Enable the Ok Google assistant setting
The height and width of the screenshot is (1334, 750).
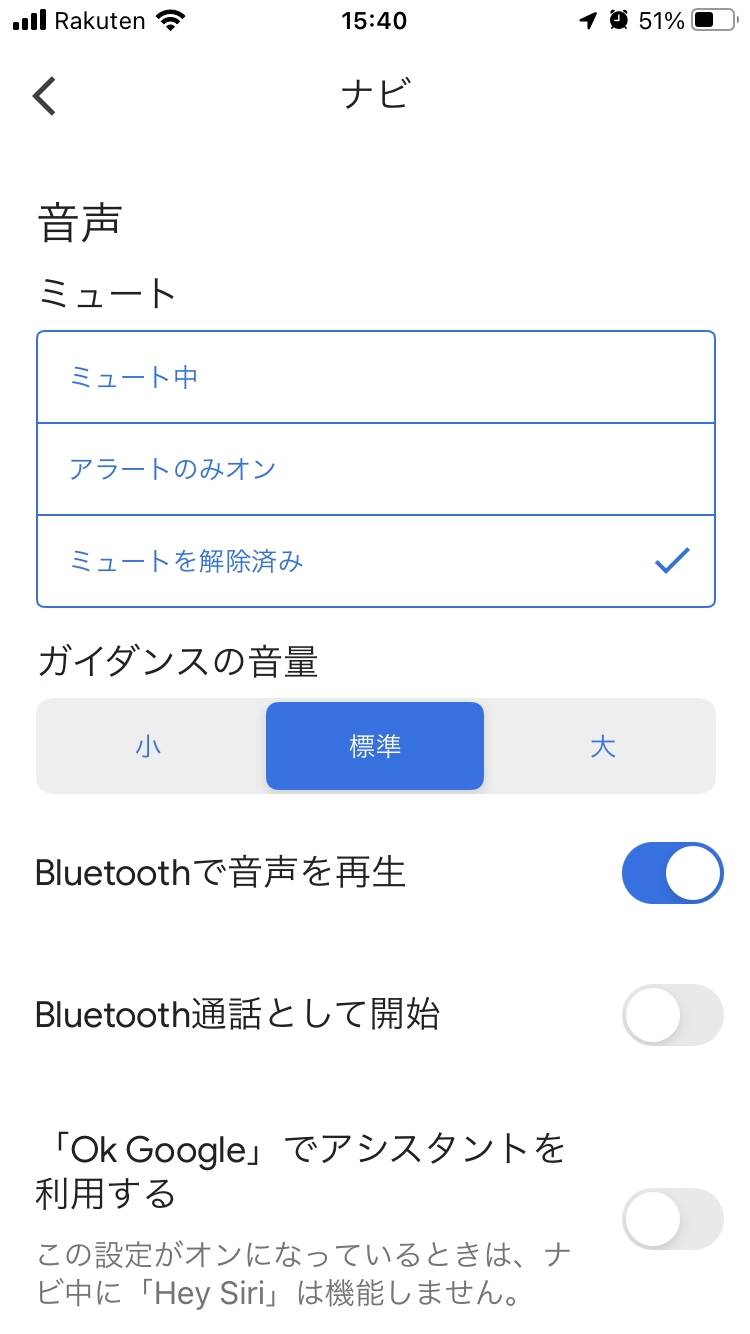(x=672, y=1218)
